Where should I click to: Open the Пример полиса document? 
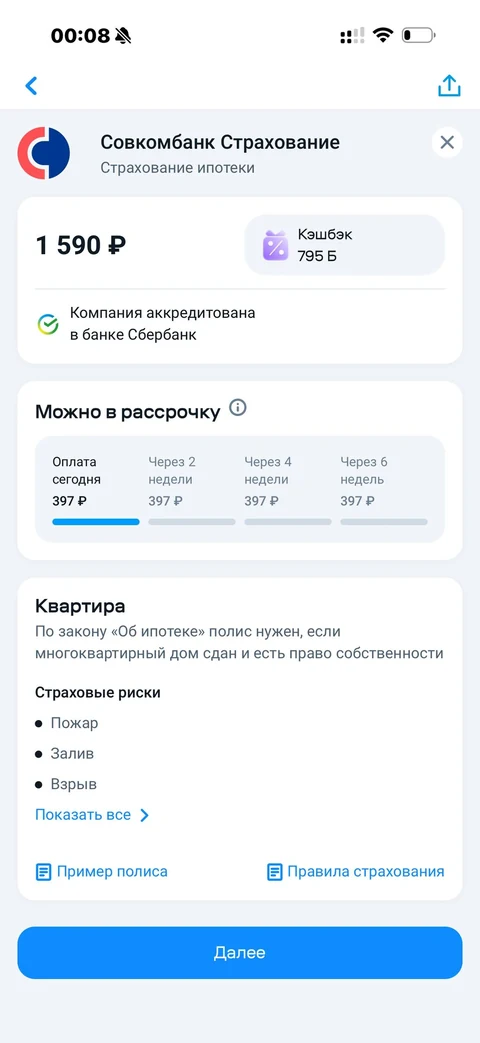(101, 871)
